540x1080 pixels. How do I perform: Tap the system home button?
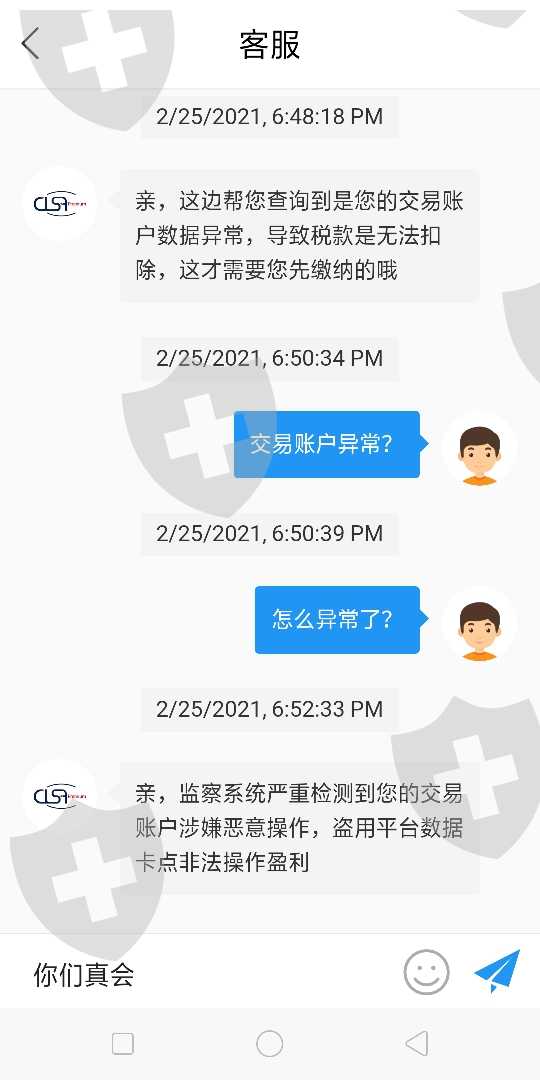coord(269,1043)
